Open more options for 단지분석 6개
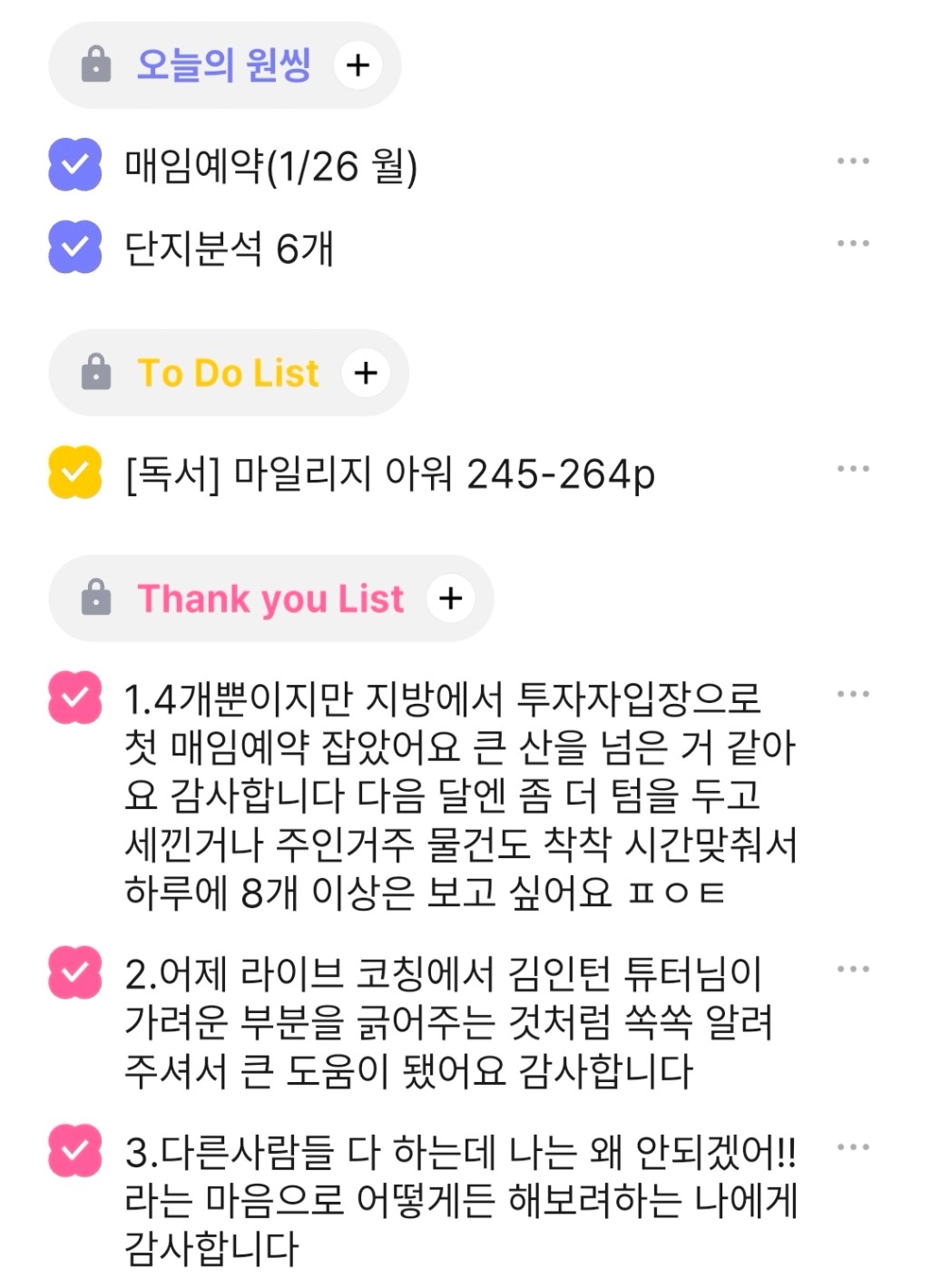This screenshot has height=1288, width=931. coord(853,244)
